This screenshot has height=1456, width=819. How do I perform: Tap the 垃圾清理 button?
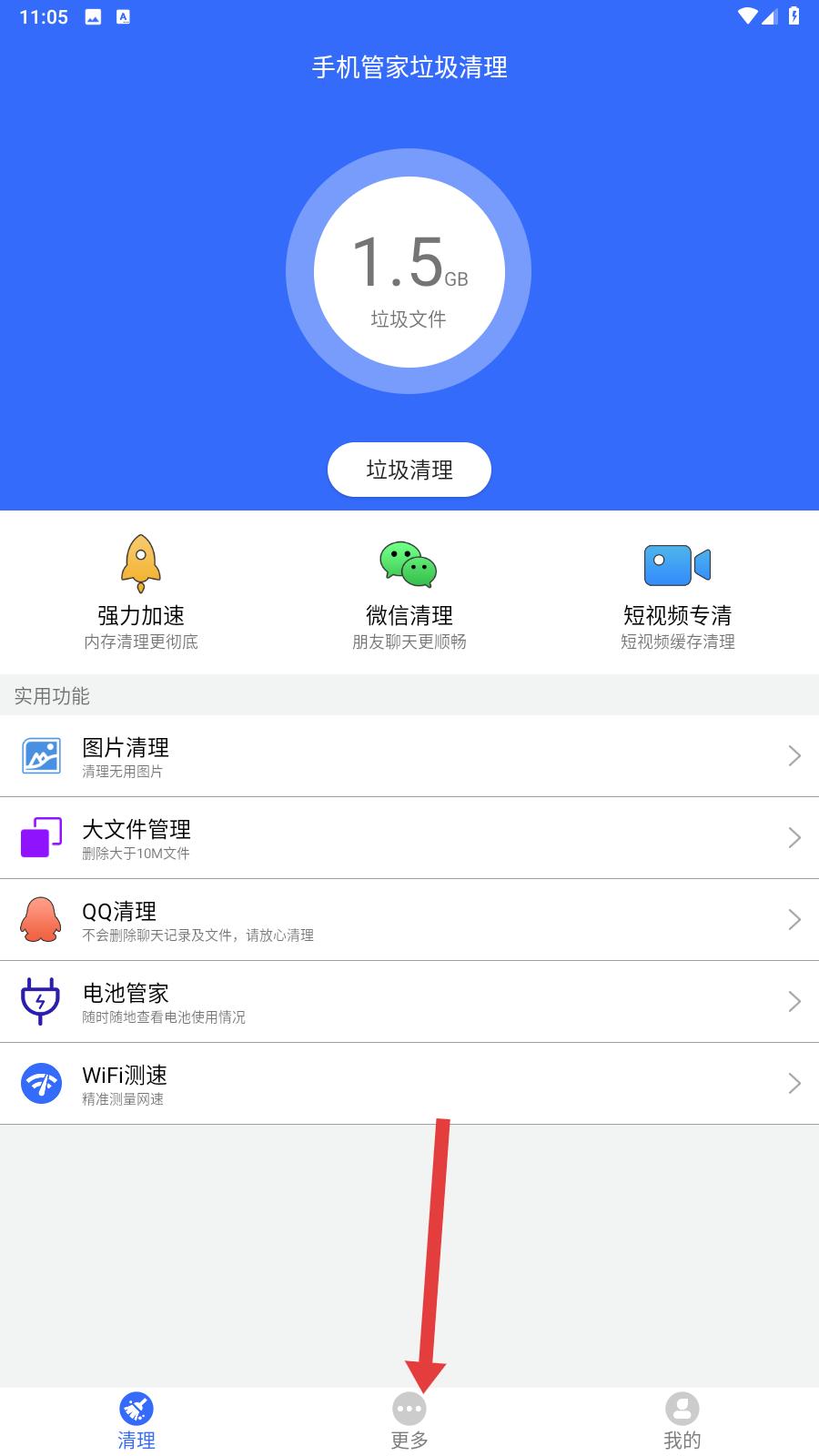pyautogui.click(x=409, y=470)
